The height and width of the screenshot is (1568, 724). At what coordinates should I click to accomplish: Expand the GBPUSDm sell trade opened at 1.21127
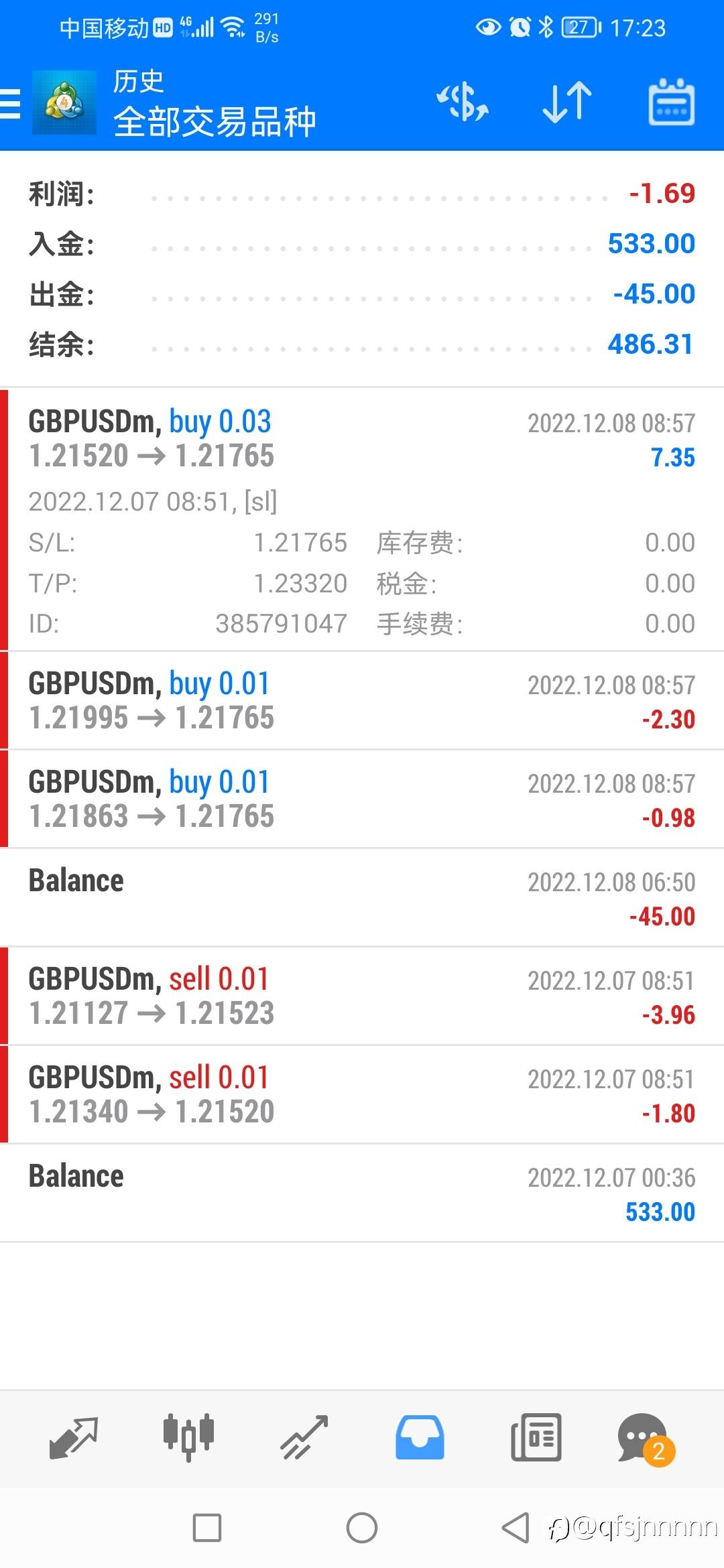point(362,996)
